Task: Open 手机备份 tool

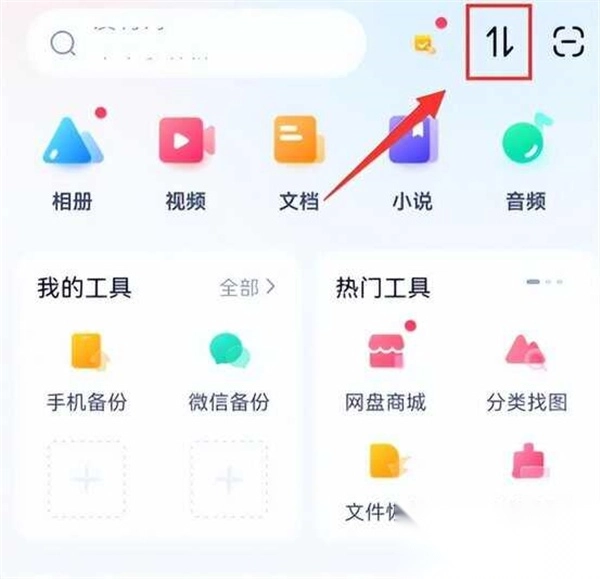Action: [87, 370]
